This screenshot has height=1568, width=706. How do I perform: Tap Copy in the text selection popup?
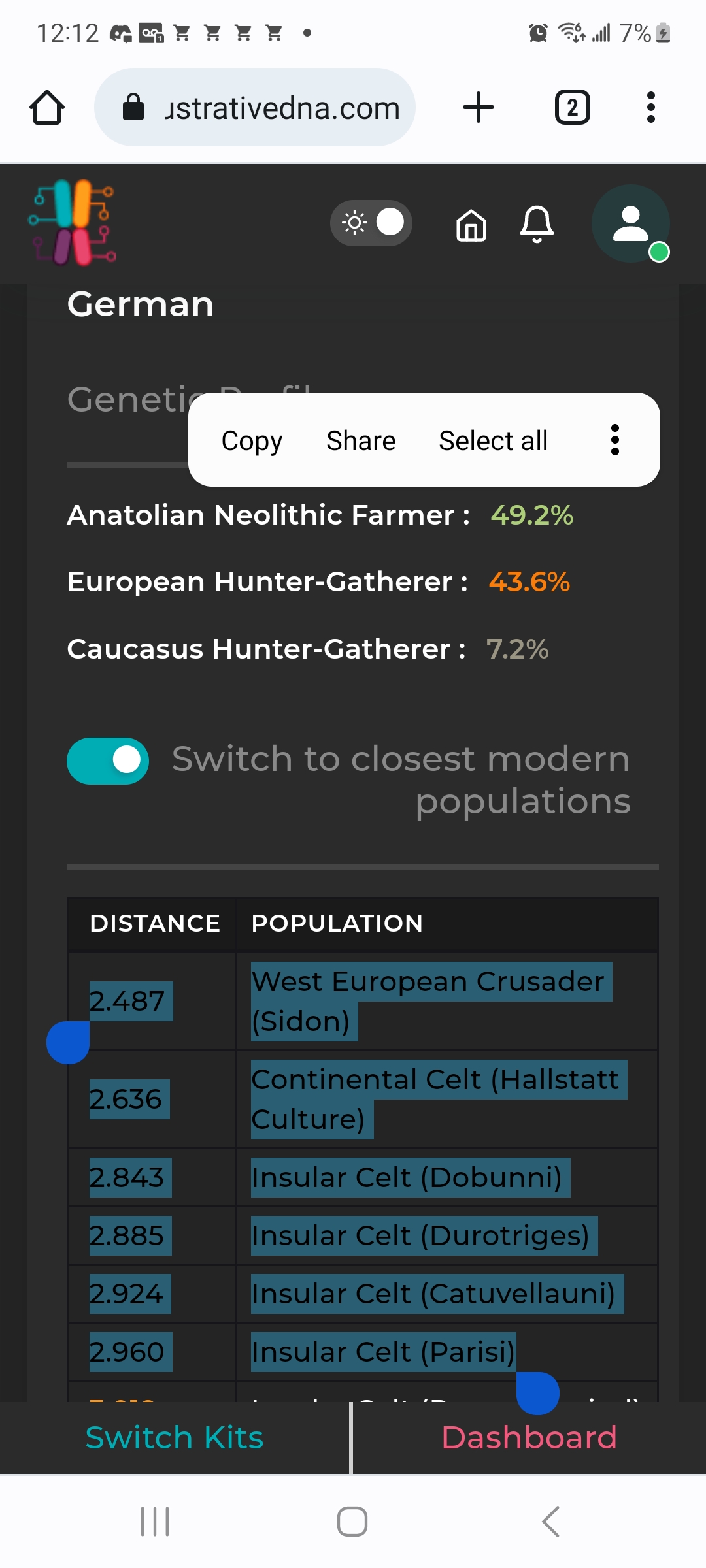(252, 440)
